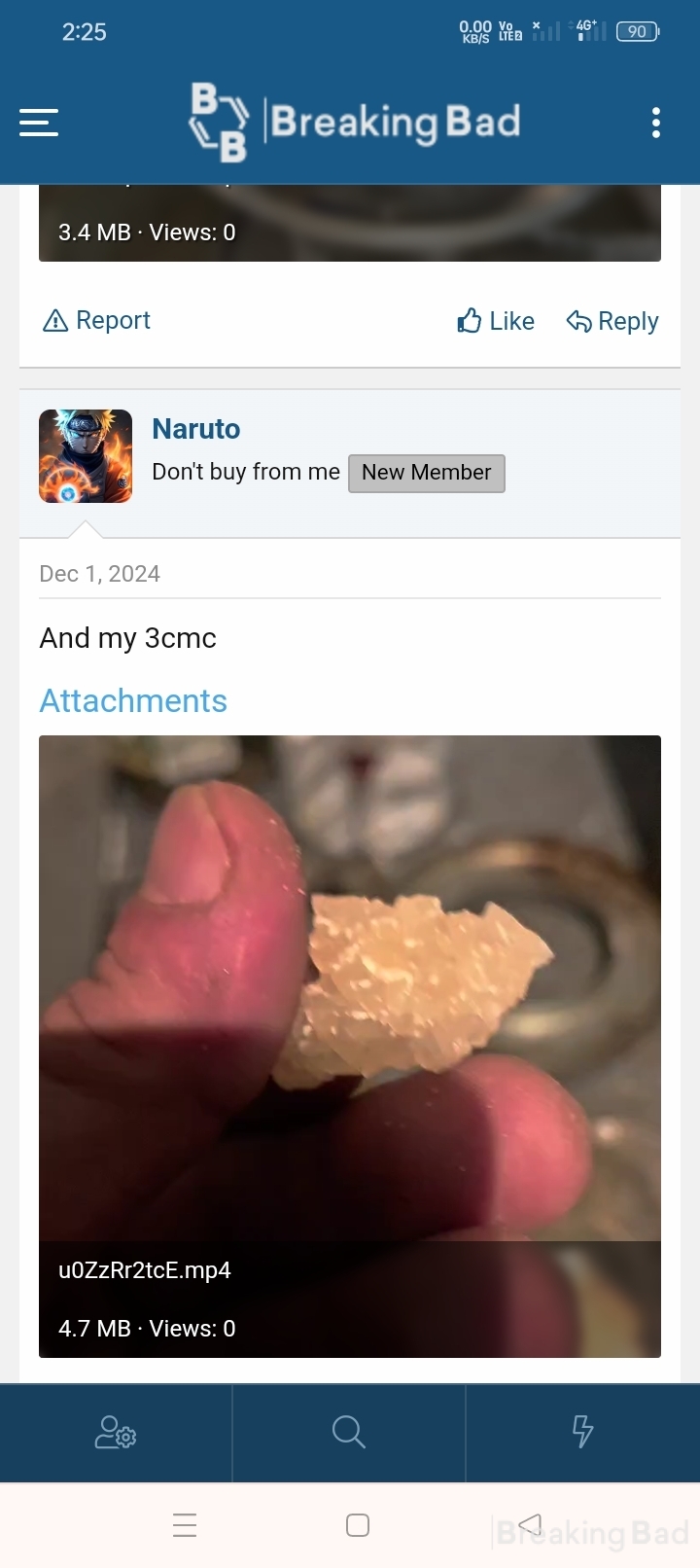
Task: Go to the Breaking Bad forum home page
Action: pyautogui.click(x=355, y=123)
